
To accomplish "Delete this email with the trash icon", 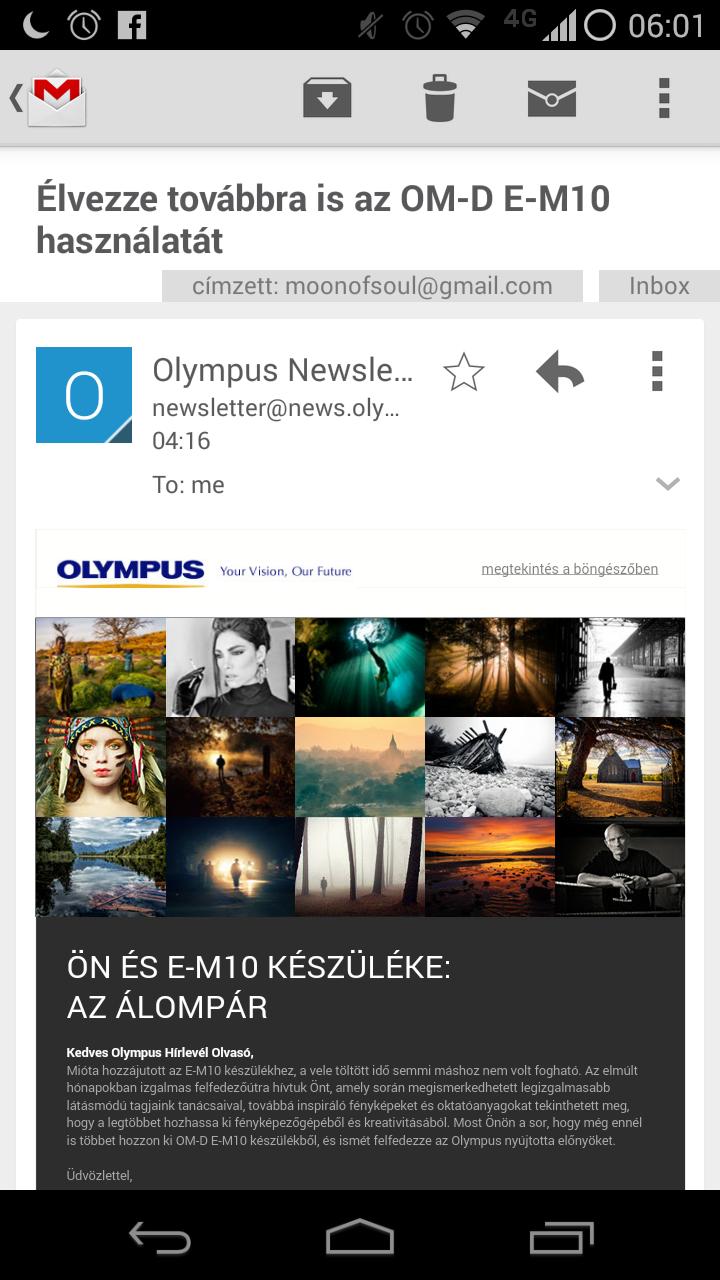I will pyautogui.click(x=439, y=98).
